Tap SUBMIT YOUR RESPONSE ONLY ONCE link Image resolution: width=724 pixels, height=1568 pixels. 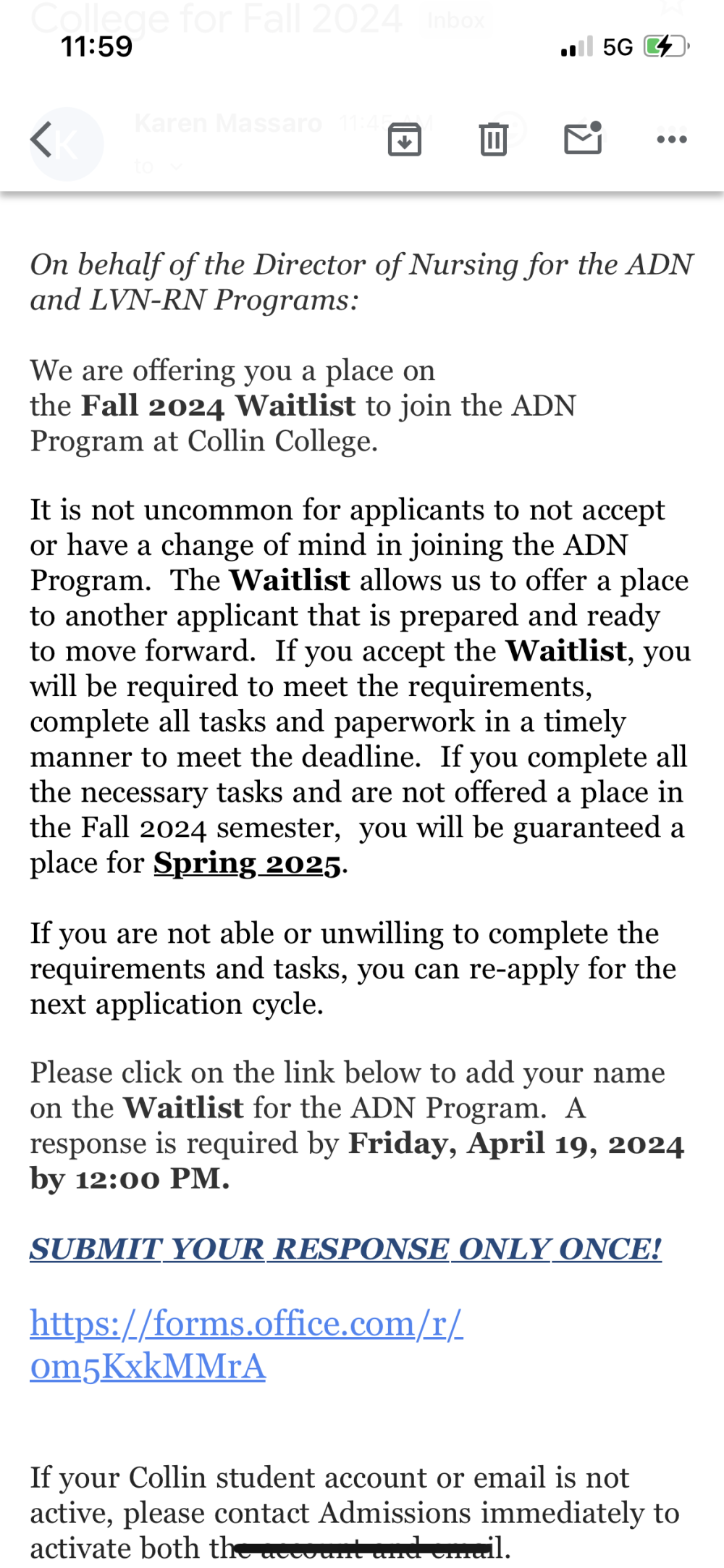[x=345, y=1249]
